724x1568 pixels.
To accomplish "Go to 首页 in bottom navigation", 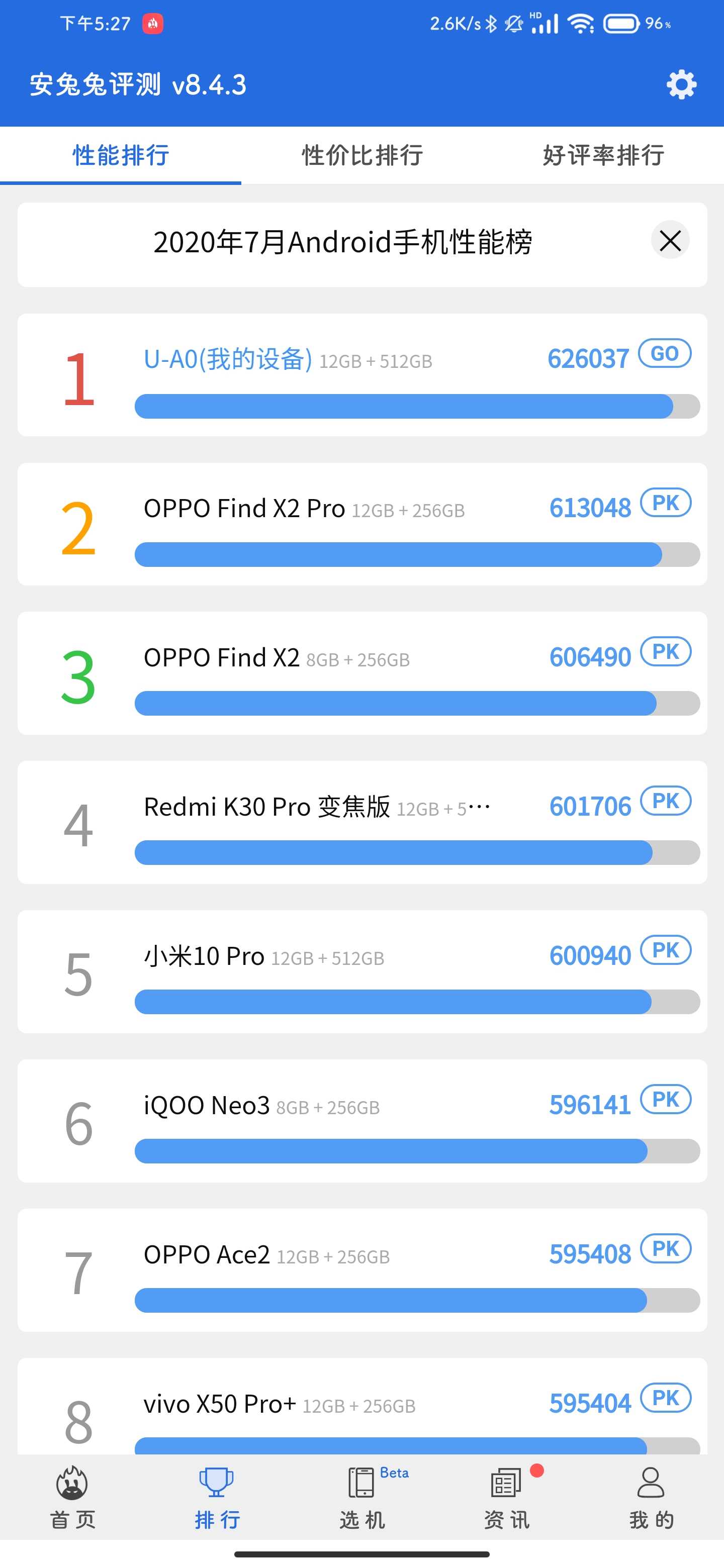I will [x=72, y=1498].
